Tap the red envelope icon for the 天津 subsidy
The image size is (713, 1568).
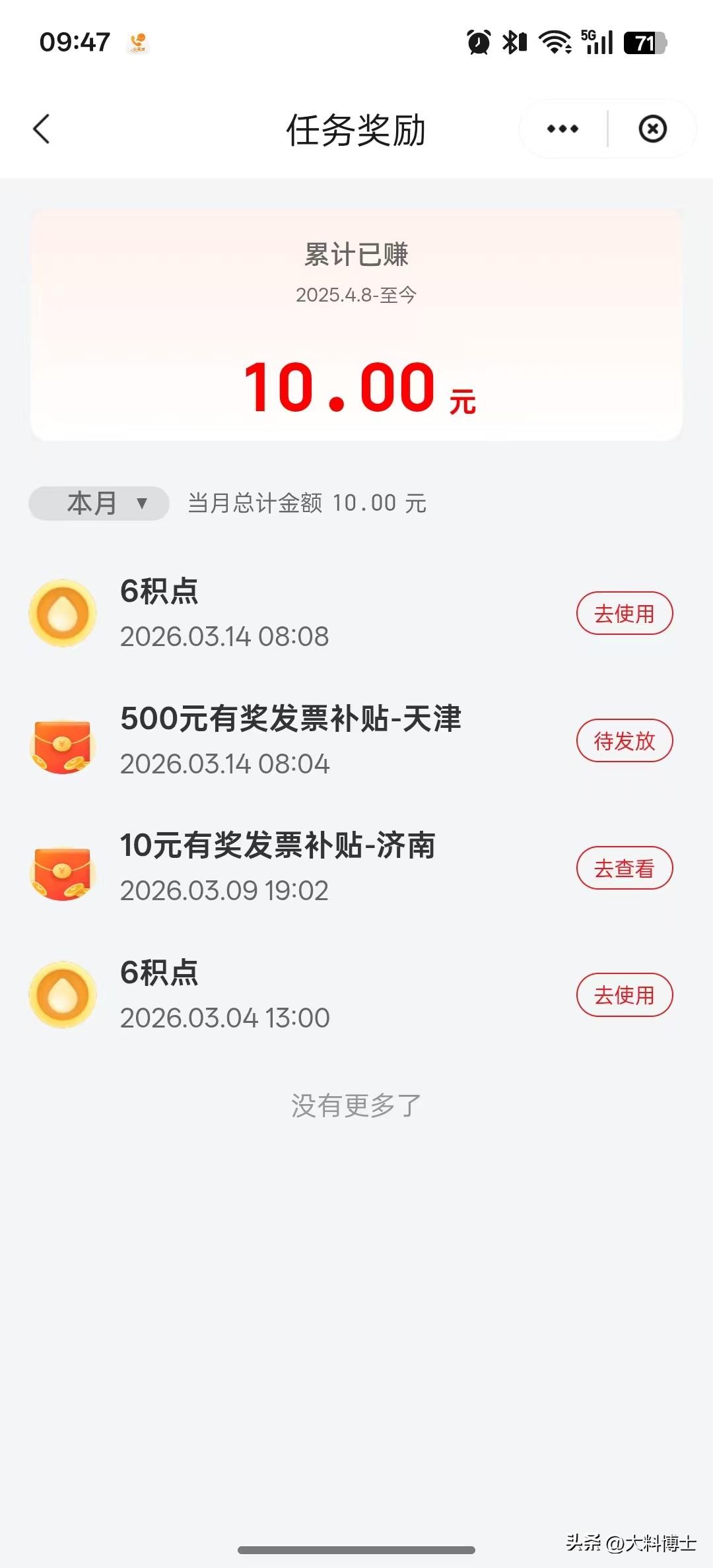tap(63, 740)
